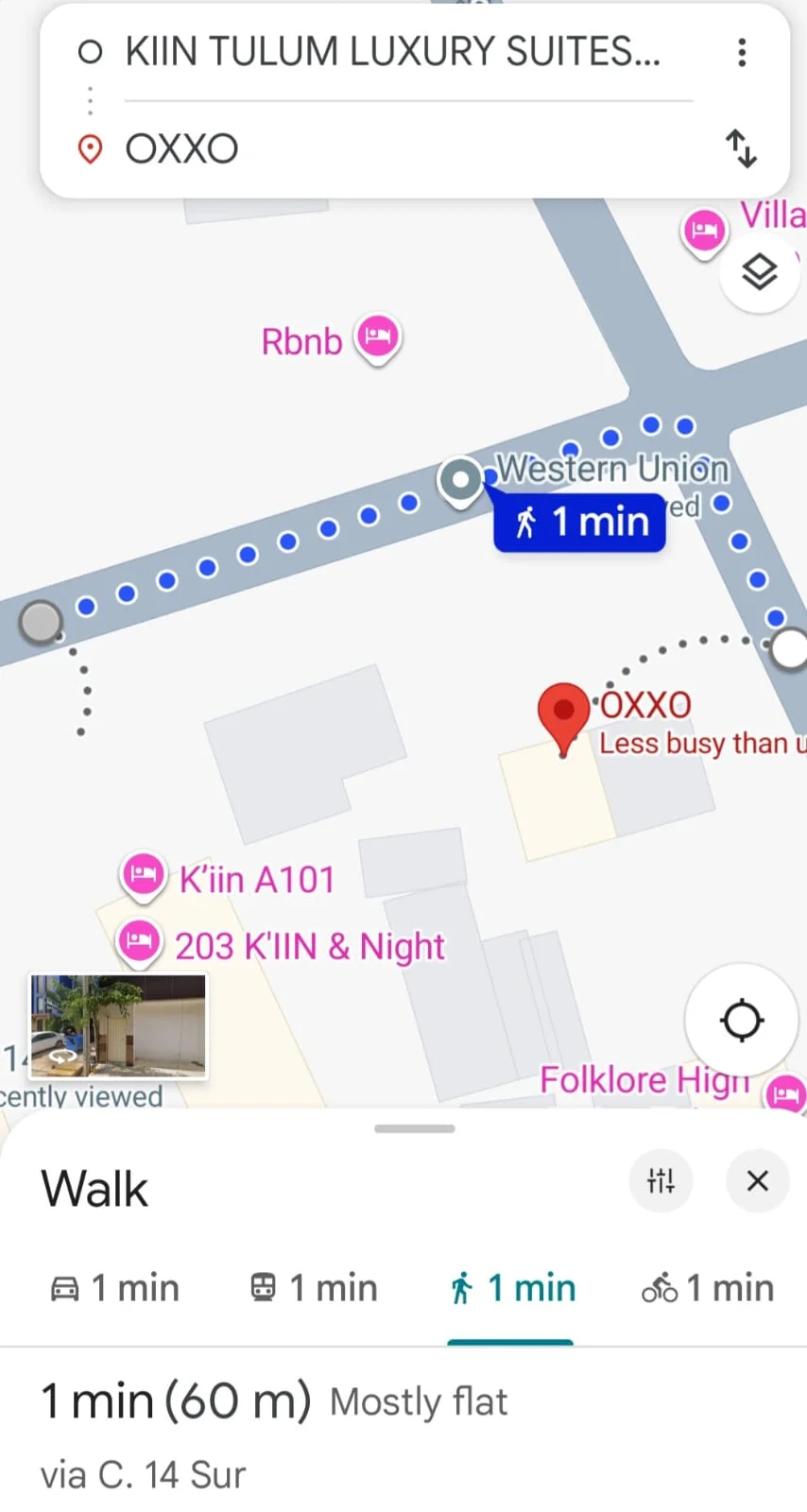The image size is (807, 1512).
Task: Open the map layers button
Action: [x=759, y=273]
